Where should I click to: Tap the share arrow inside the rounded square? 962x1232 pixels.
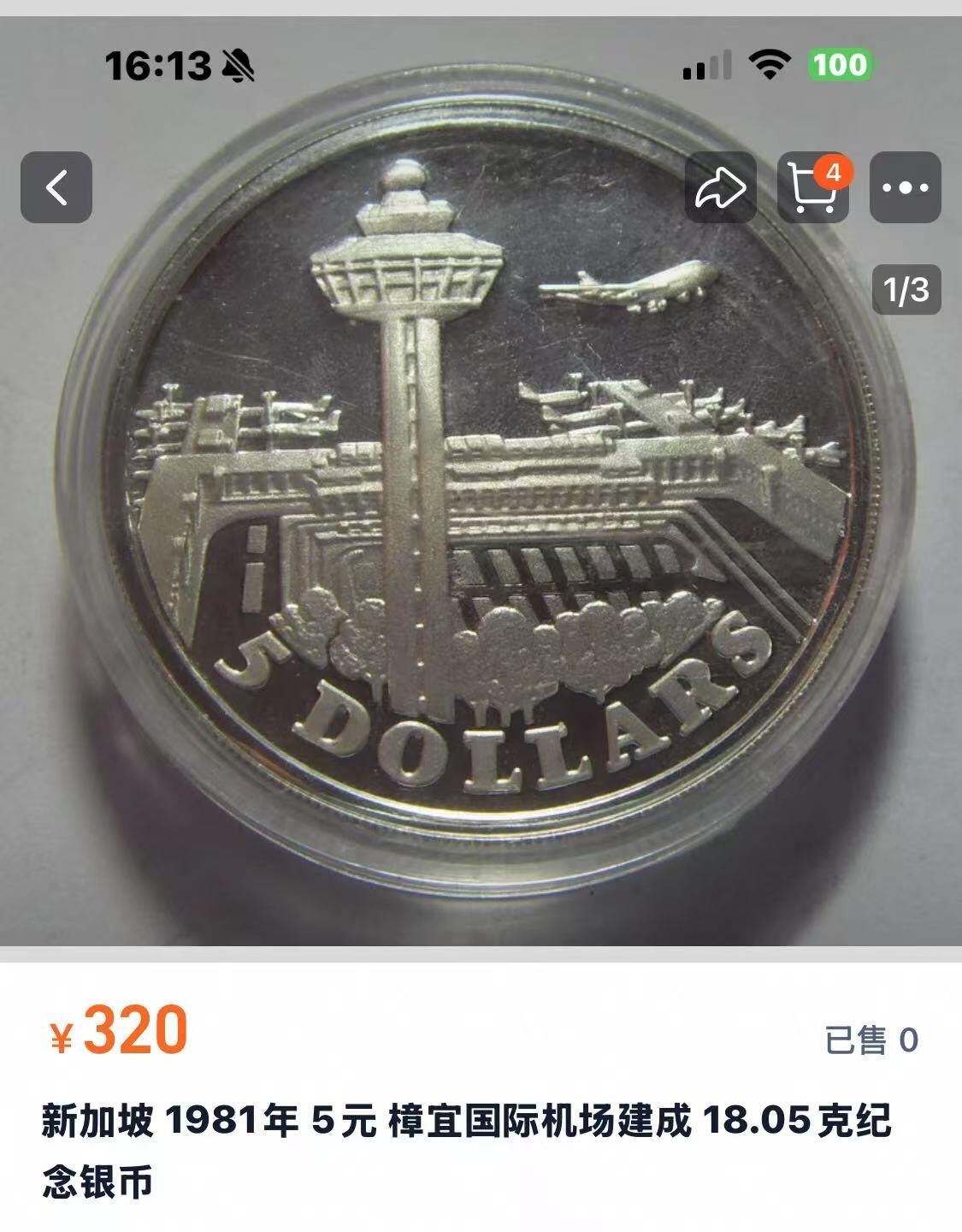click(x=721, y=188)
